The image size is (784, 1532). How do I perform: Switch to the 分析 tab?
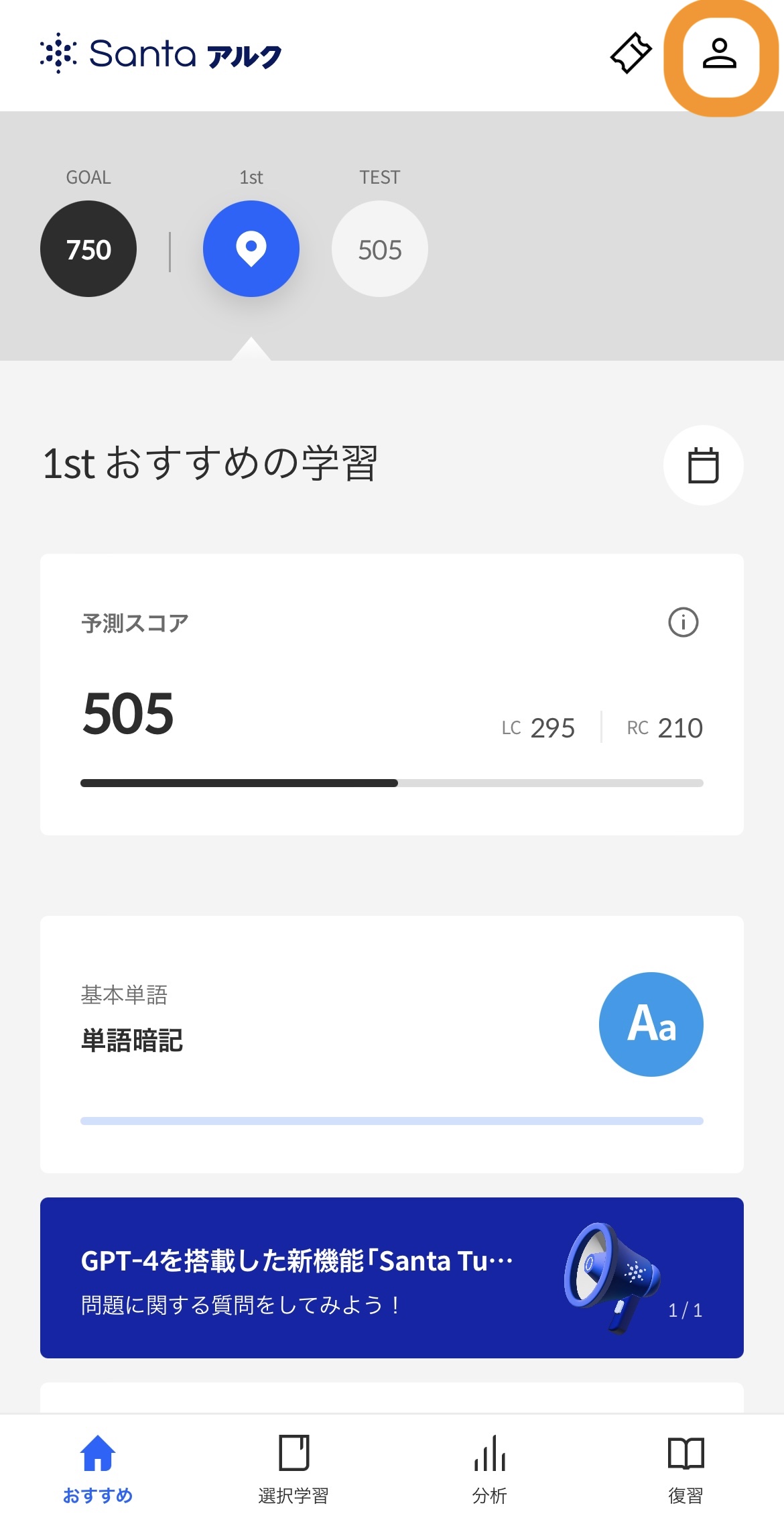click(x=490, y=1470)
